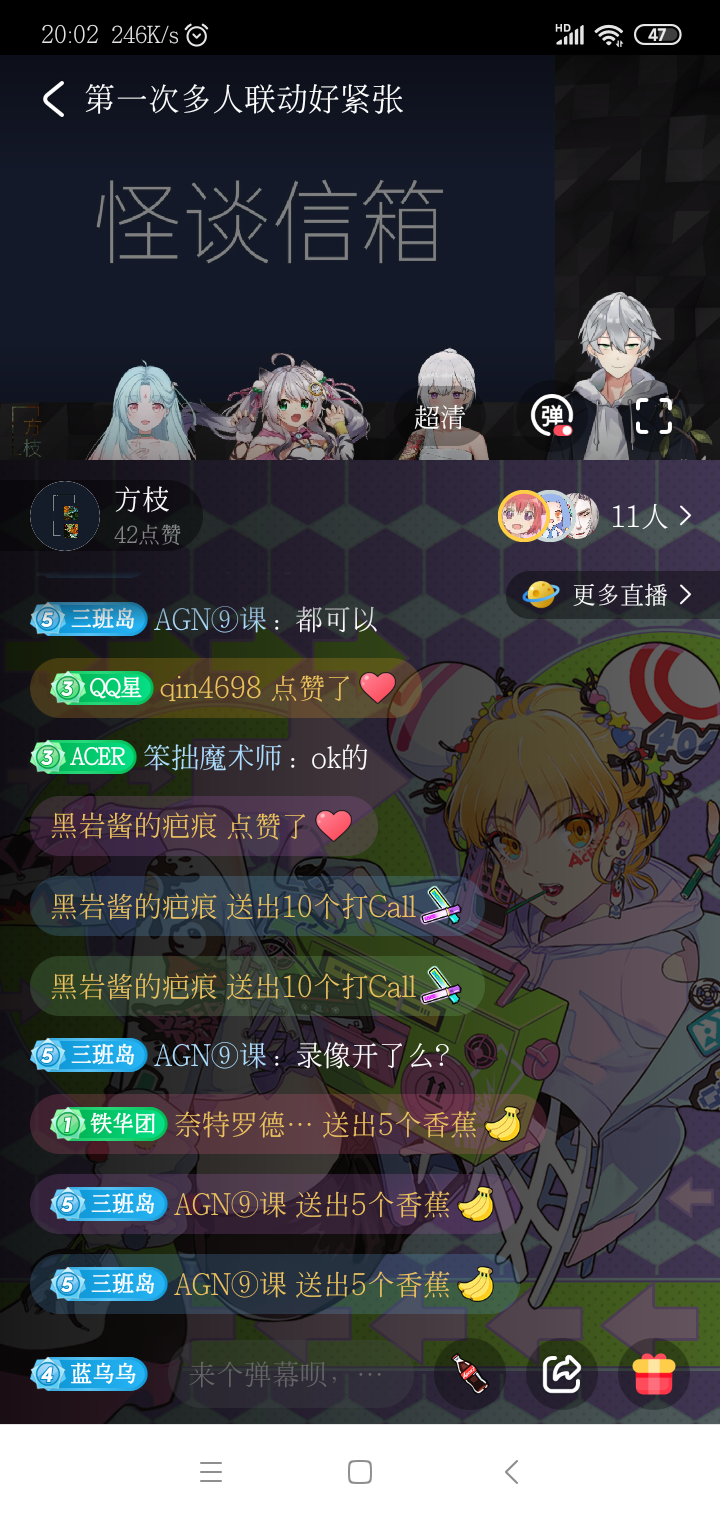Screen dimensions: 720x1520
Task: Send a cola bottle quick gift
Action: 470,1374
